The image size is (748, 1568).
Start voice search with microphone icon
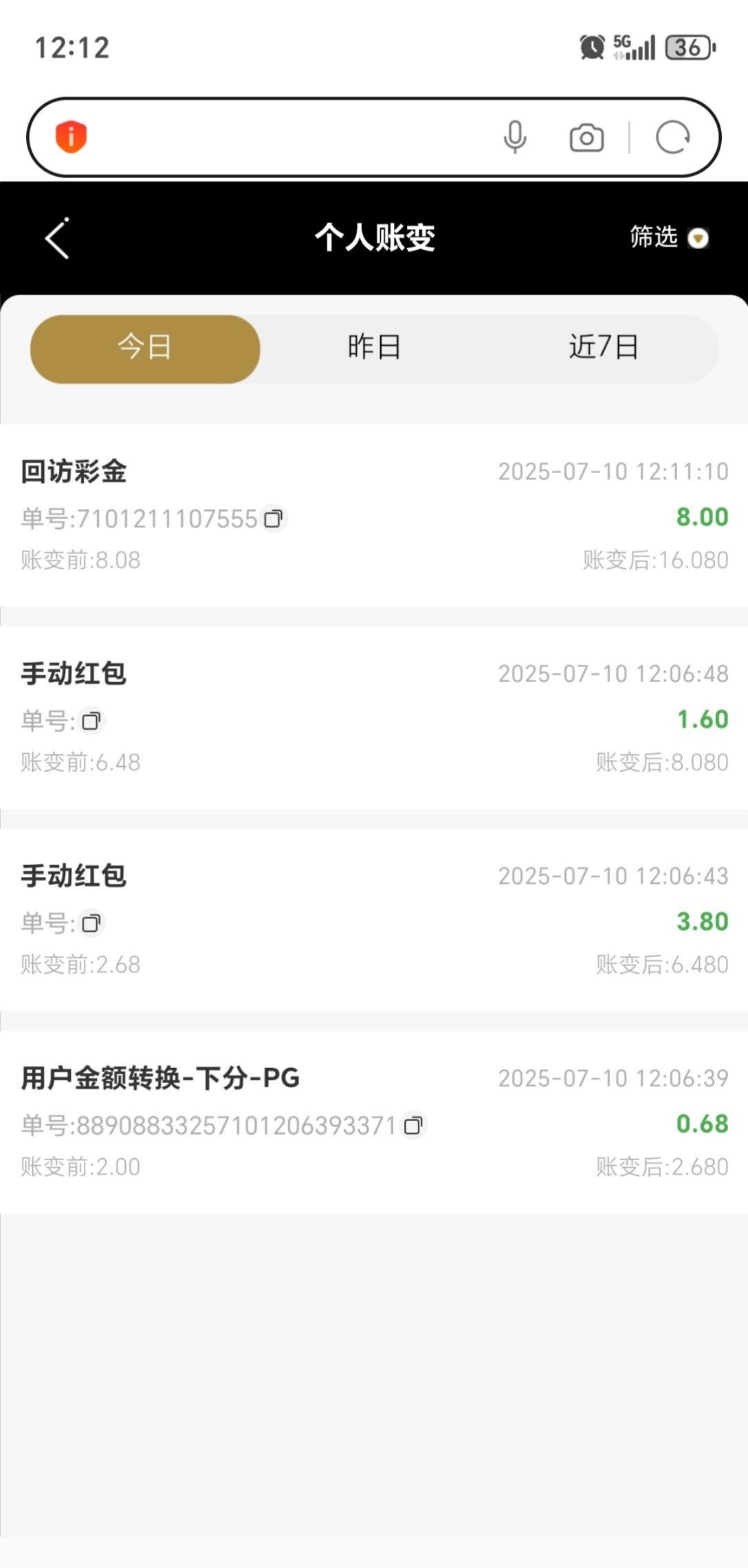coord(515,137)
